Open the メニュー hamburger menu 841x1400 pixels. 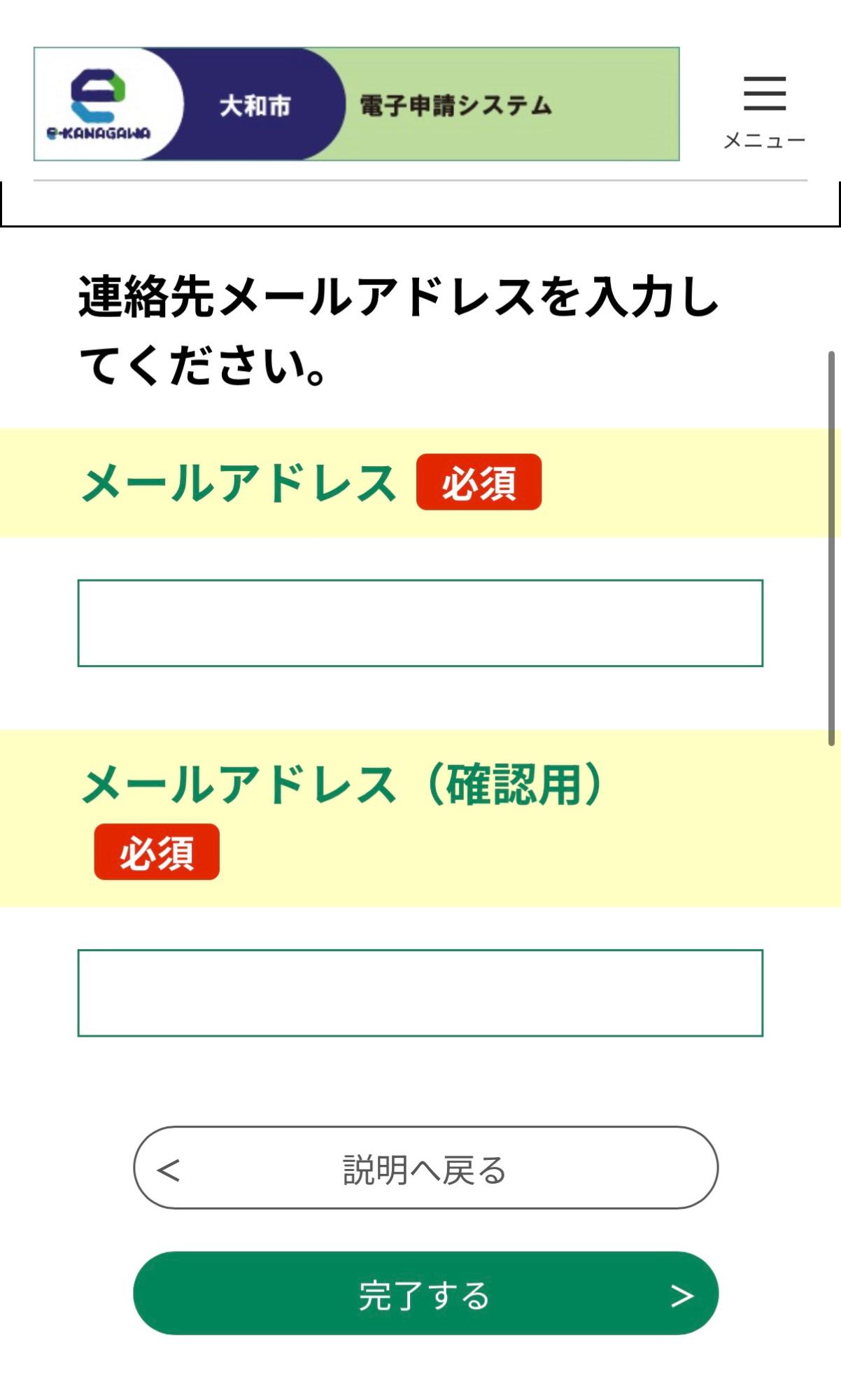(764, 111)
